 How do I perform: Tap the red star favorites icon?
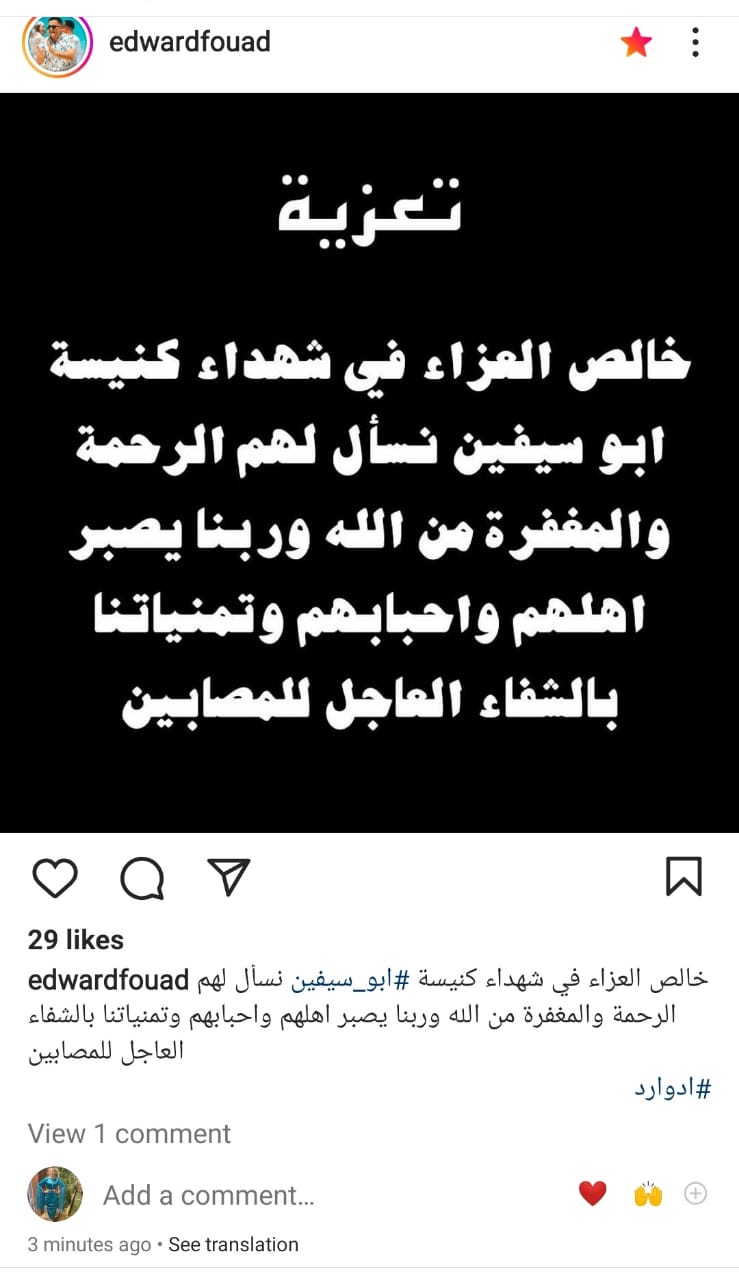pyautogui.click(x=636, y=42)
